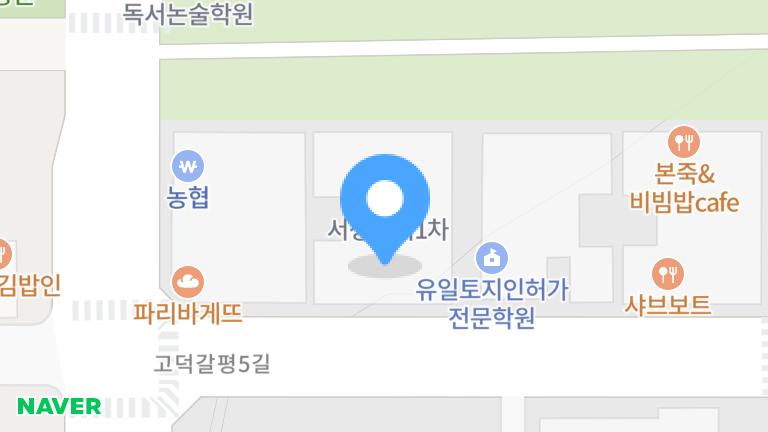Open the 유일토지인허가 전문학원 marker
The image size is (768, 432).
pyautogui.click(x=490, y=258)
